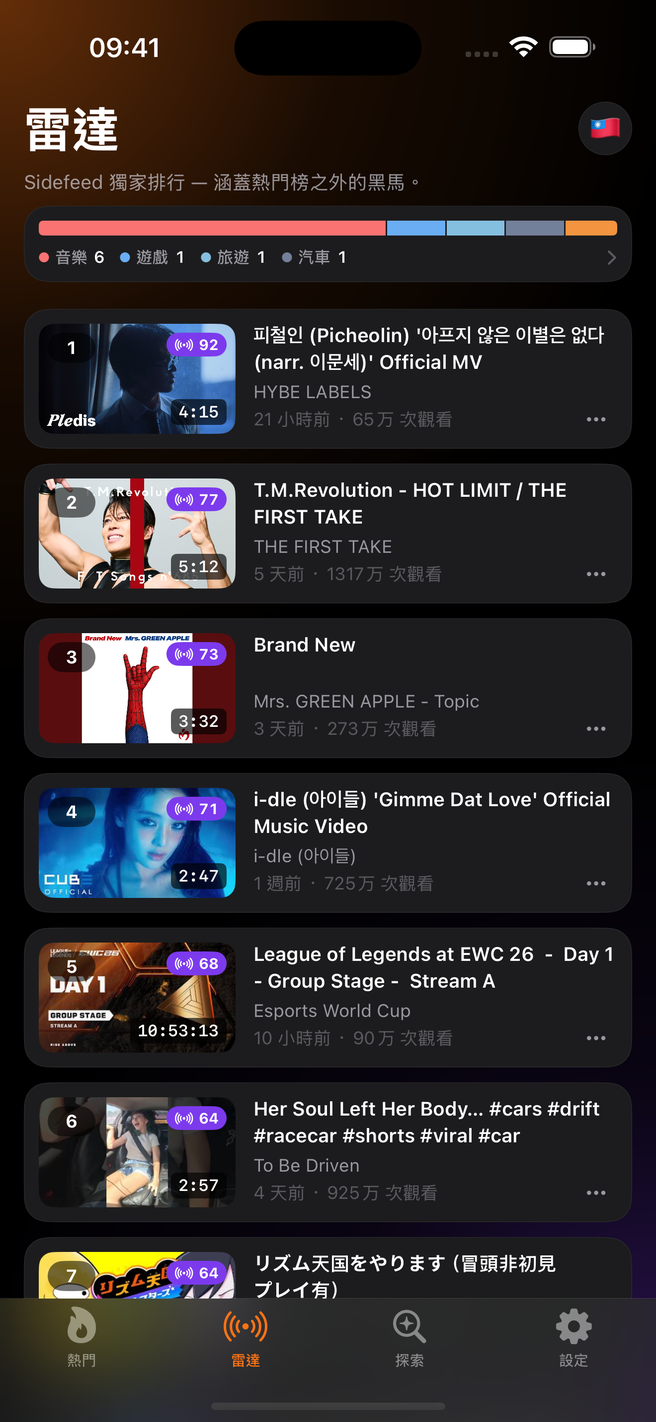Open more options for Esports World Cup video

pos(596,1039)
